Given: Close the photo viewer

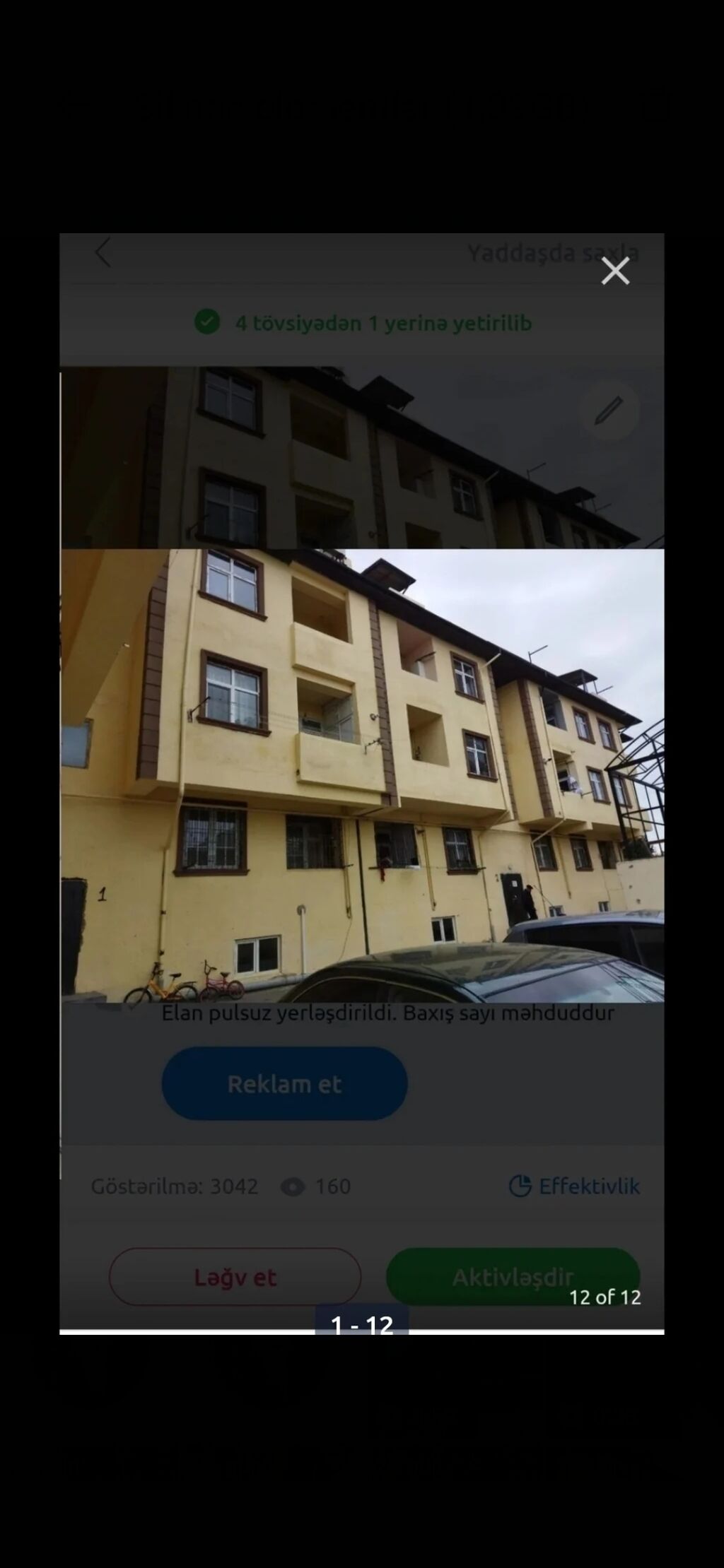Looking at the screenshot, I should [x=615, y=271].
